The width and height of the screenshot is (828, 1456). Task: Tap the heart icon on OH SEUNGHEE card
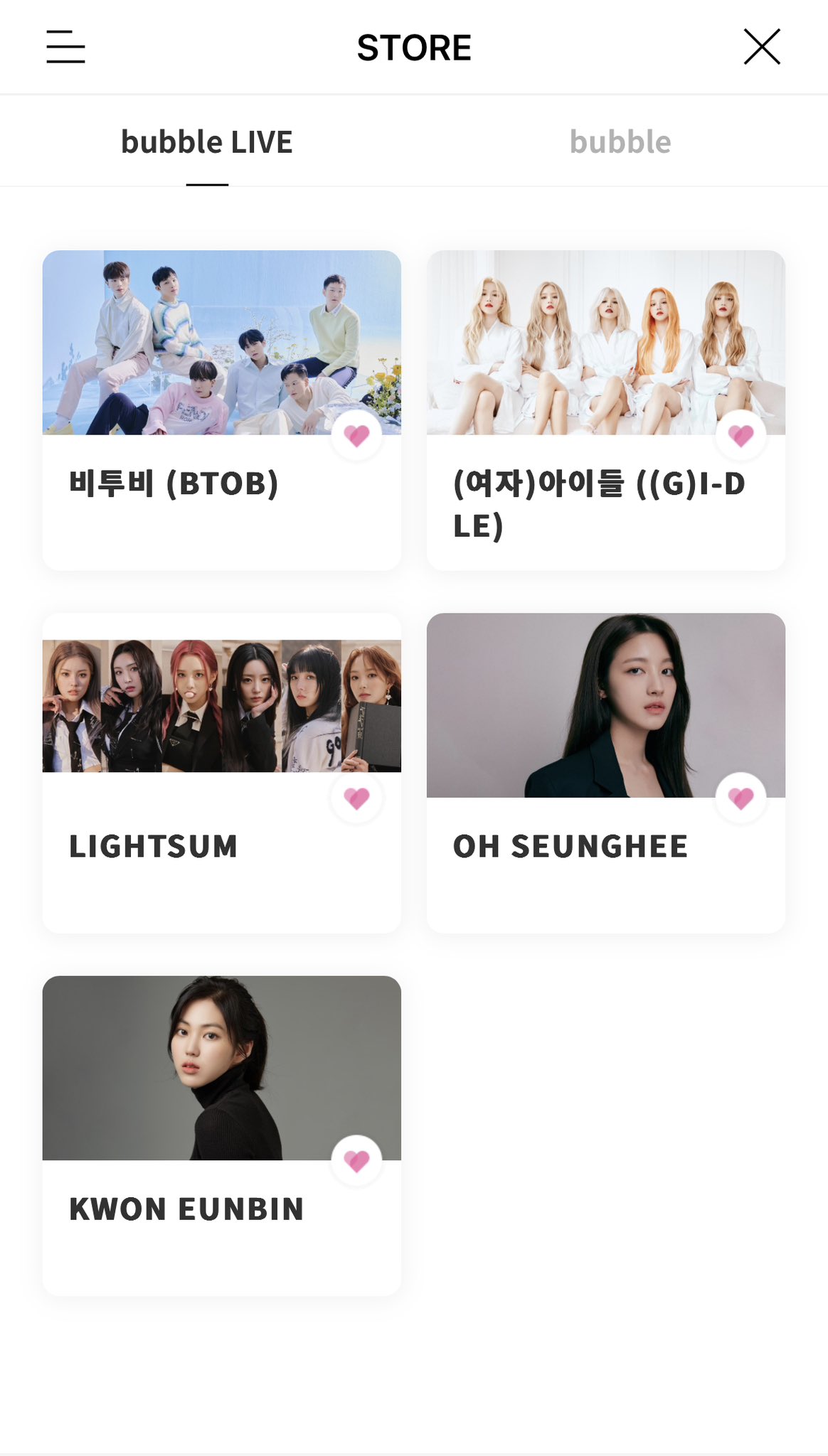(x=741, y=798)
